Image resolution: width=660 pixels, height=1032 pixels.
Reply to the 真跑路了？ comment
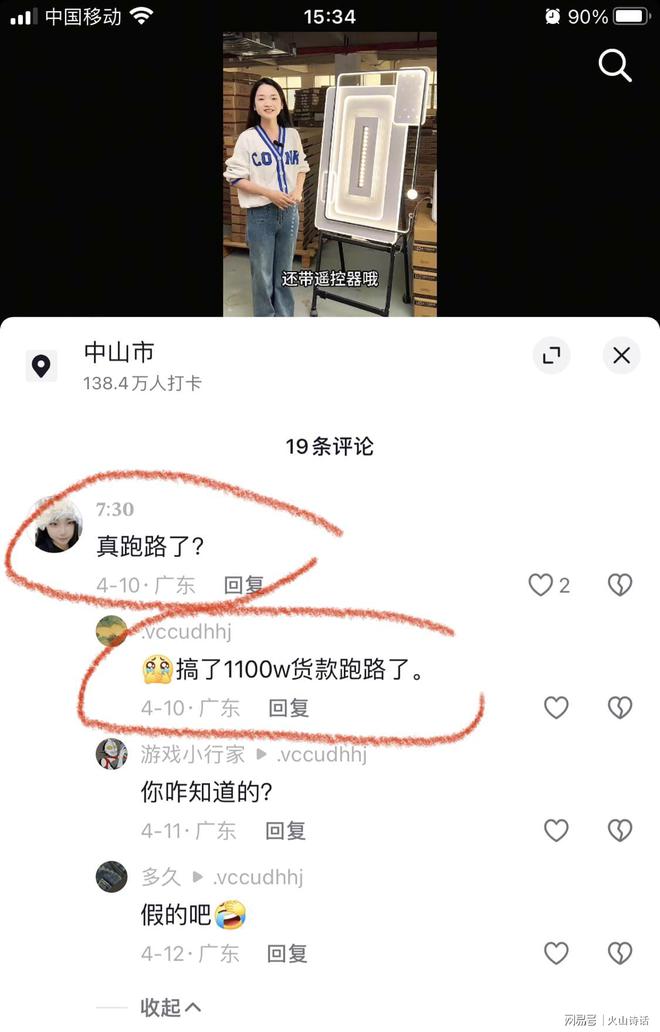pos(243,585)
